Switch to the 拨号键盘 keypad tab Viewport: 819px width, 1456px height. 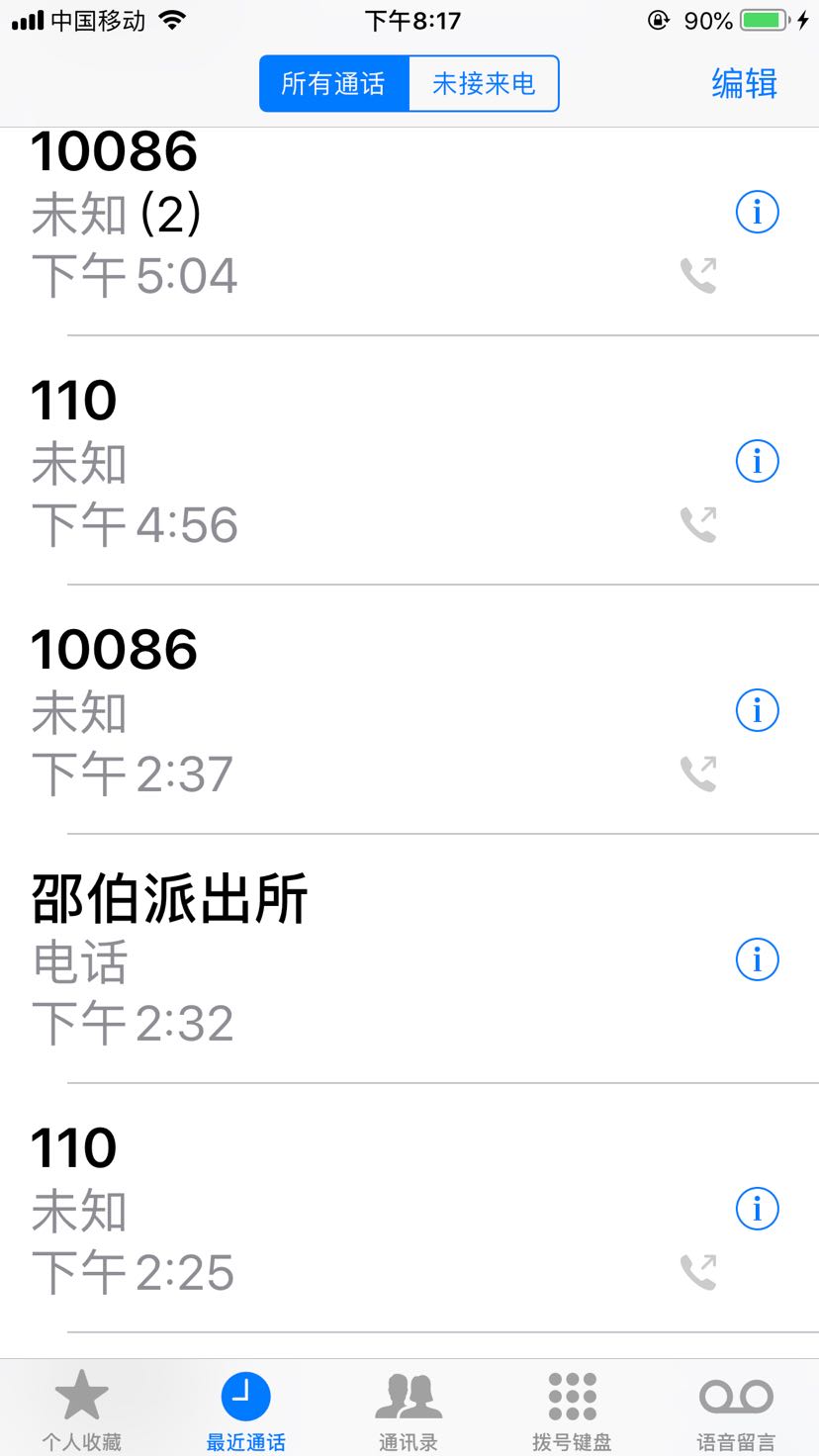click(572, 1408)
